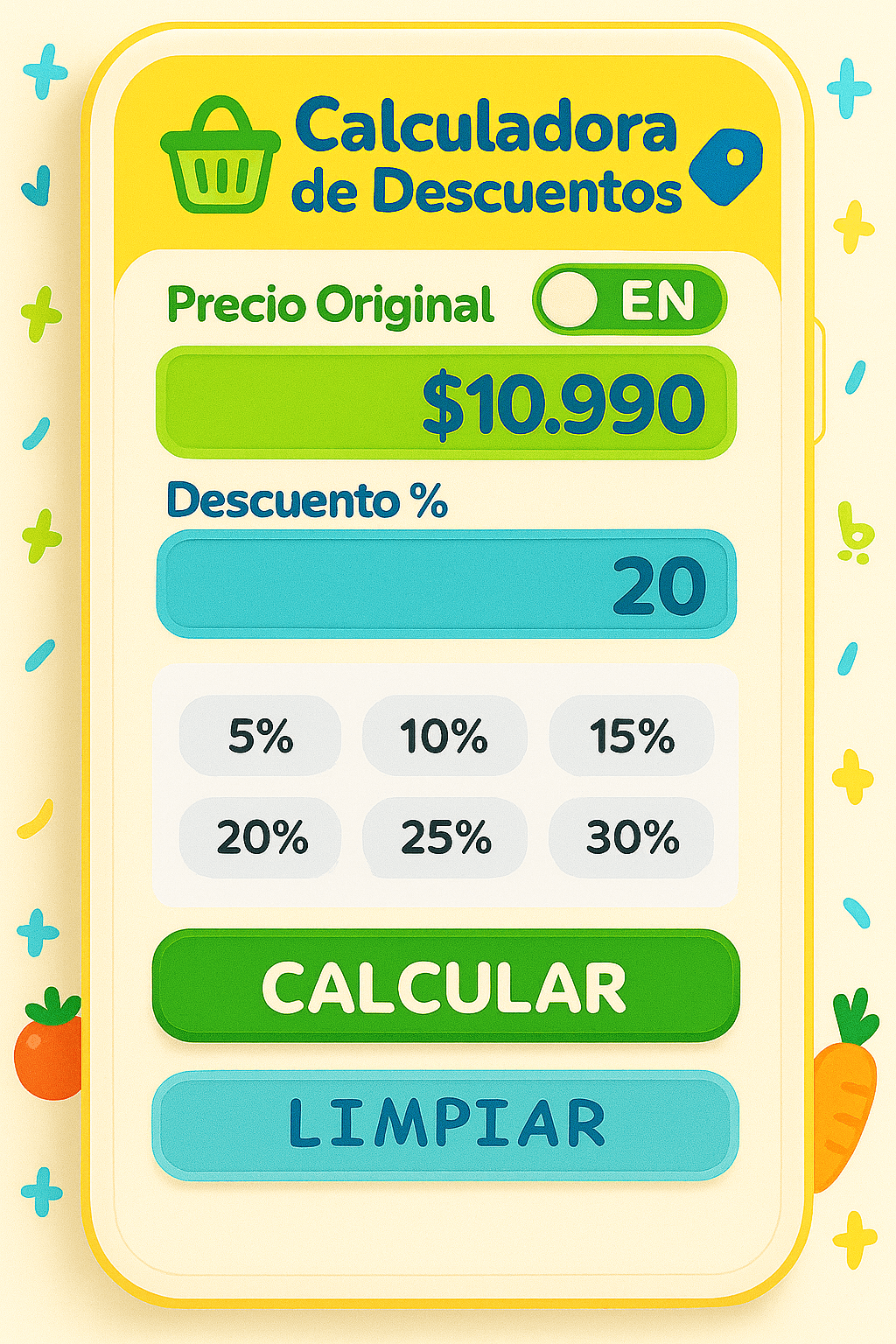Select the 5% discount chip
This screenshot has width=896, height=1344.
click(260, 736)
